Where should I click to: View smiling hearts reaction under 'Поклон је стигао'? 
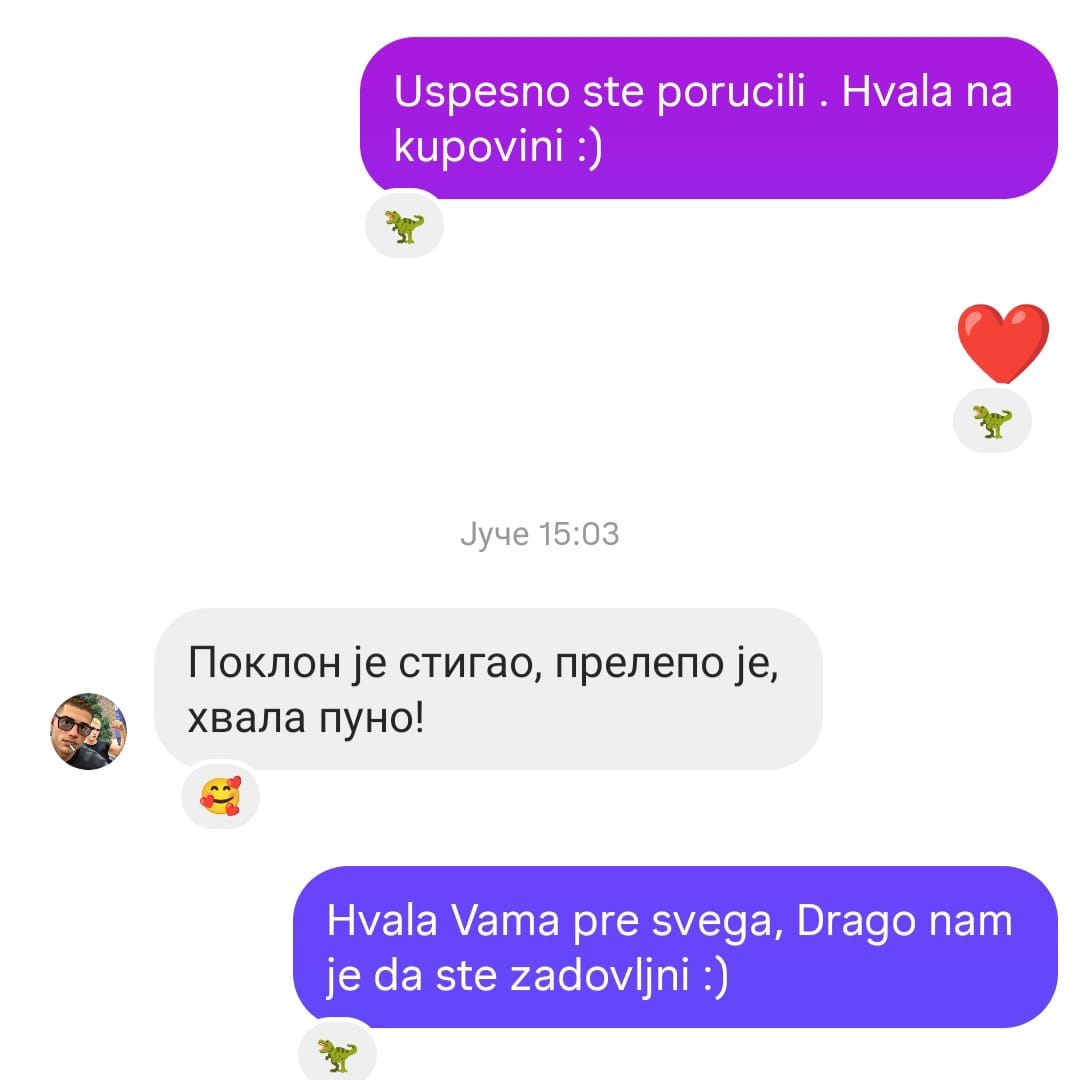[x=220, y=796]
